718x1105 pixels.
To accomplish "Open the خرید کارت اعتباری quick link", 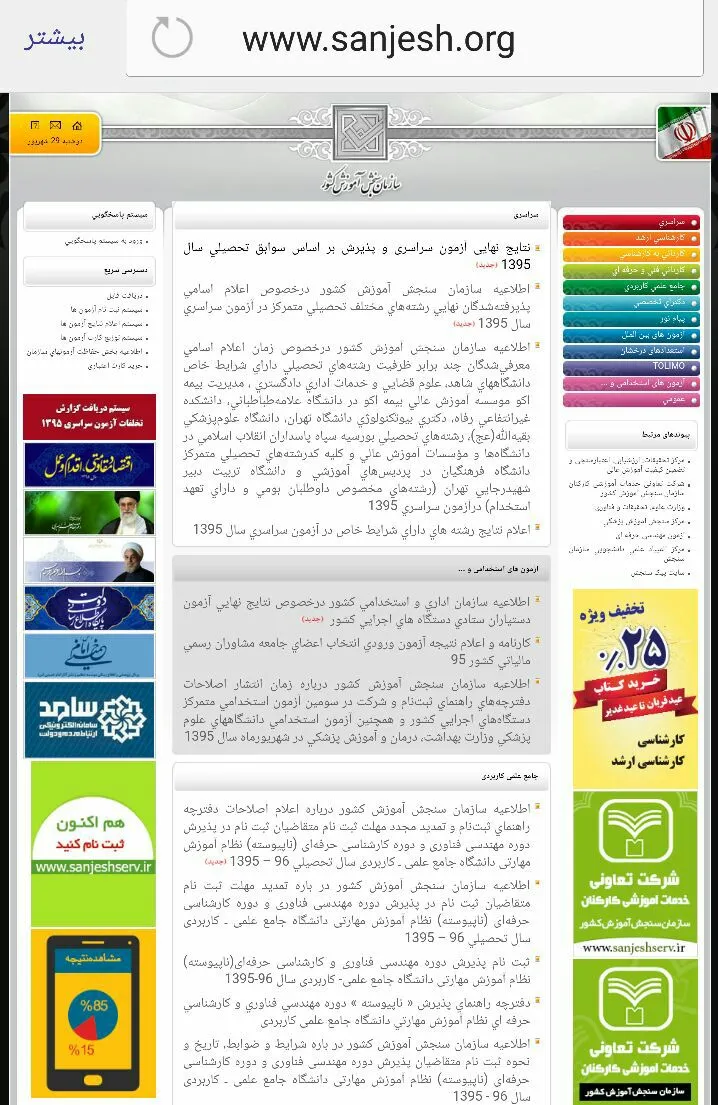I will 116,366.
